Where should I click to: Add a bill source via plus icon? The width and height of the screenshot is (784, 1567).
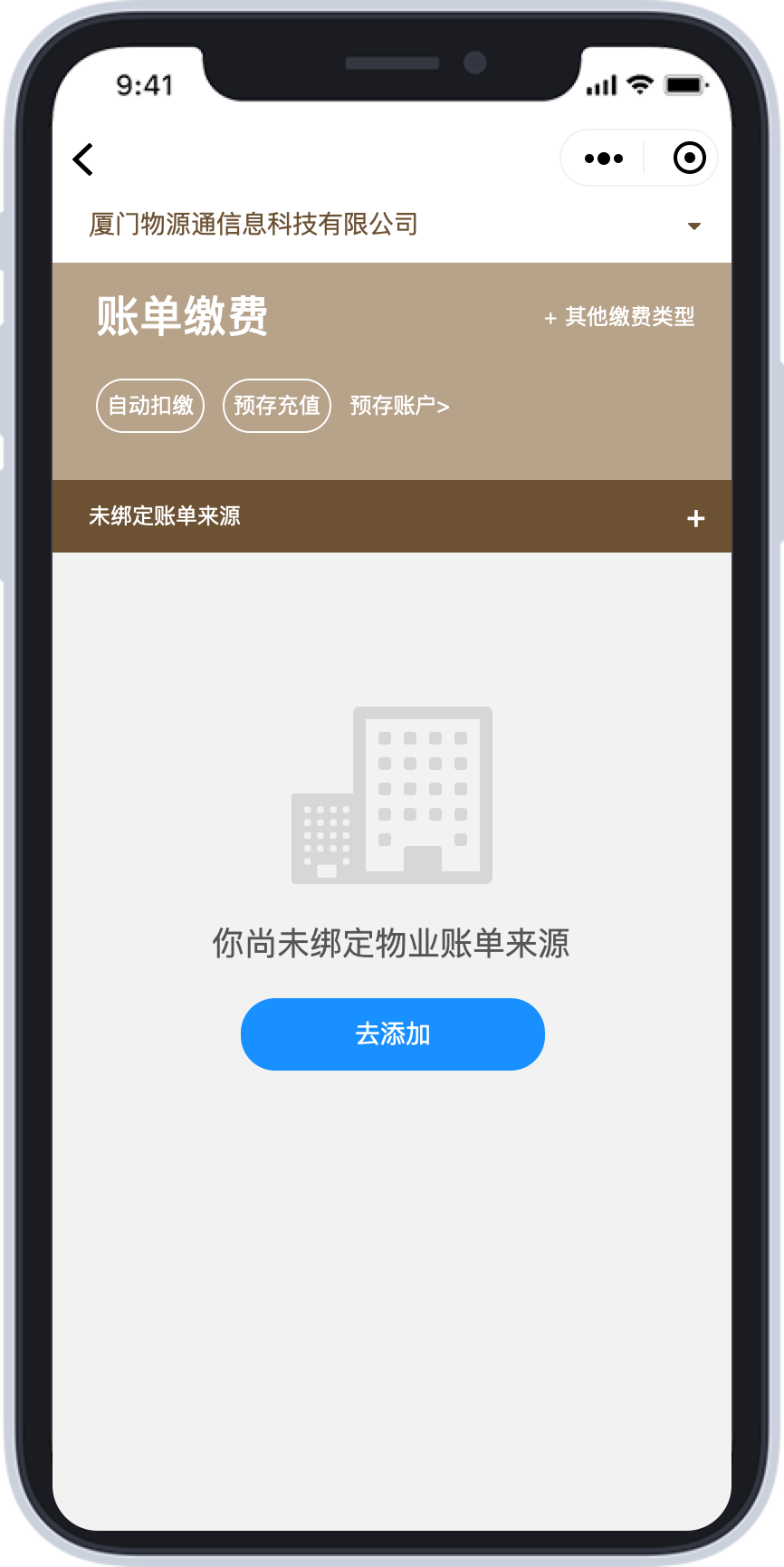(x=695, y=518)
